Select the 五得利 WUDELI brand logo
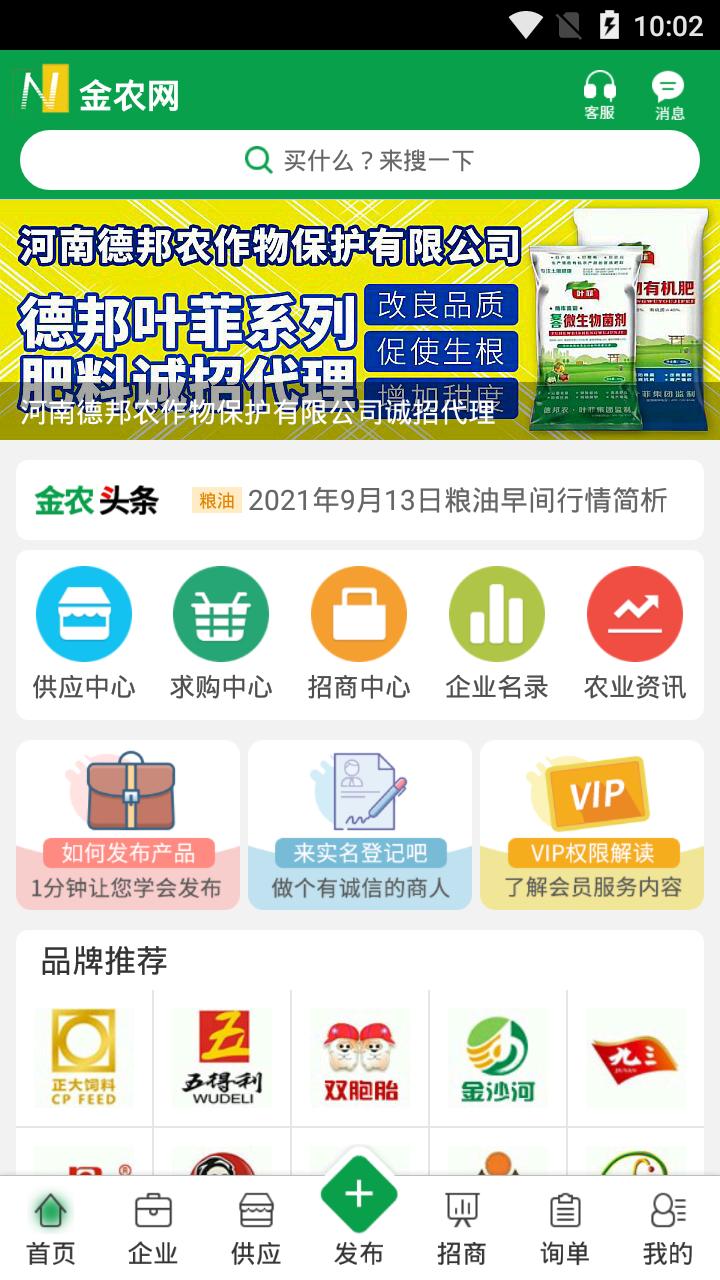Screen dimensions: 720x1280 tap(223, 1058)
